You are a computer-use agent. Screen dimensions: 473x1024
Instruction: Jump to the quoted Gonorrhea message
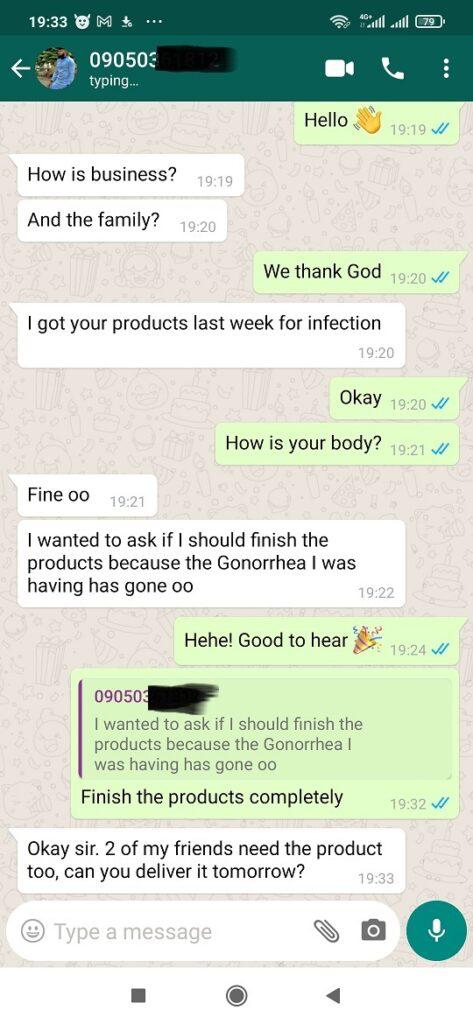265,729
